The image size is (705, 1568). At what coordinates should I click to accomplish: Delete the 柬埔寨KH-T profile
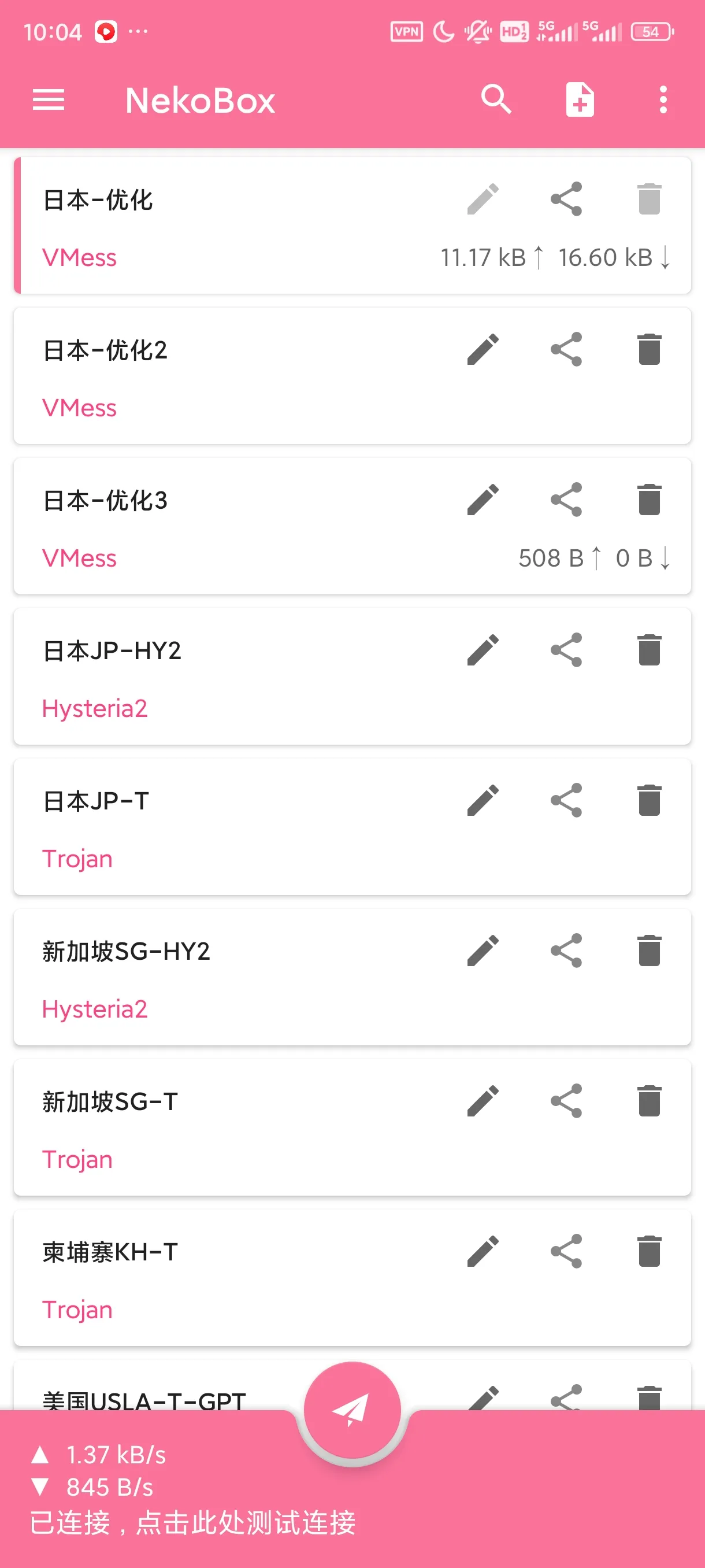pos(649,1252)
